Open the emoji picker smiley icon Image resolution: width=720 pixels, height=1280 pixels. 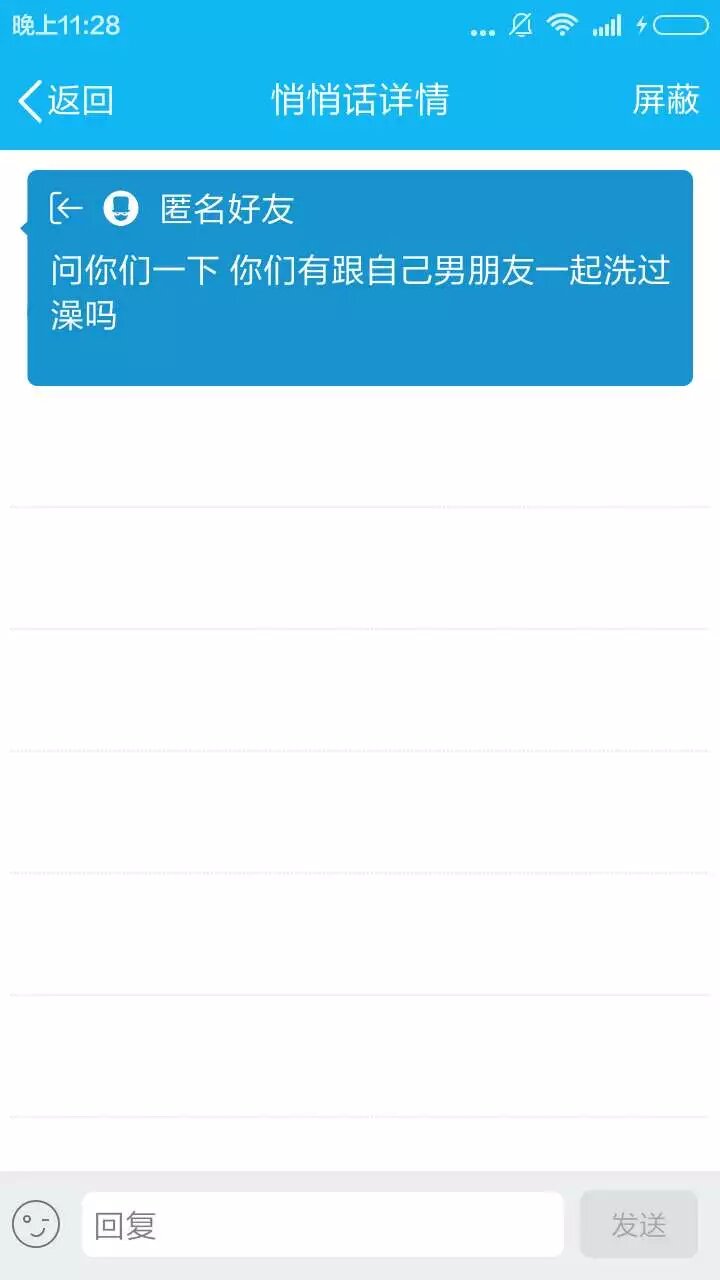coord(36,1224)
